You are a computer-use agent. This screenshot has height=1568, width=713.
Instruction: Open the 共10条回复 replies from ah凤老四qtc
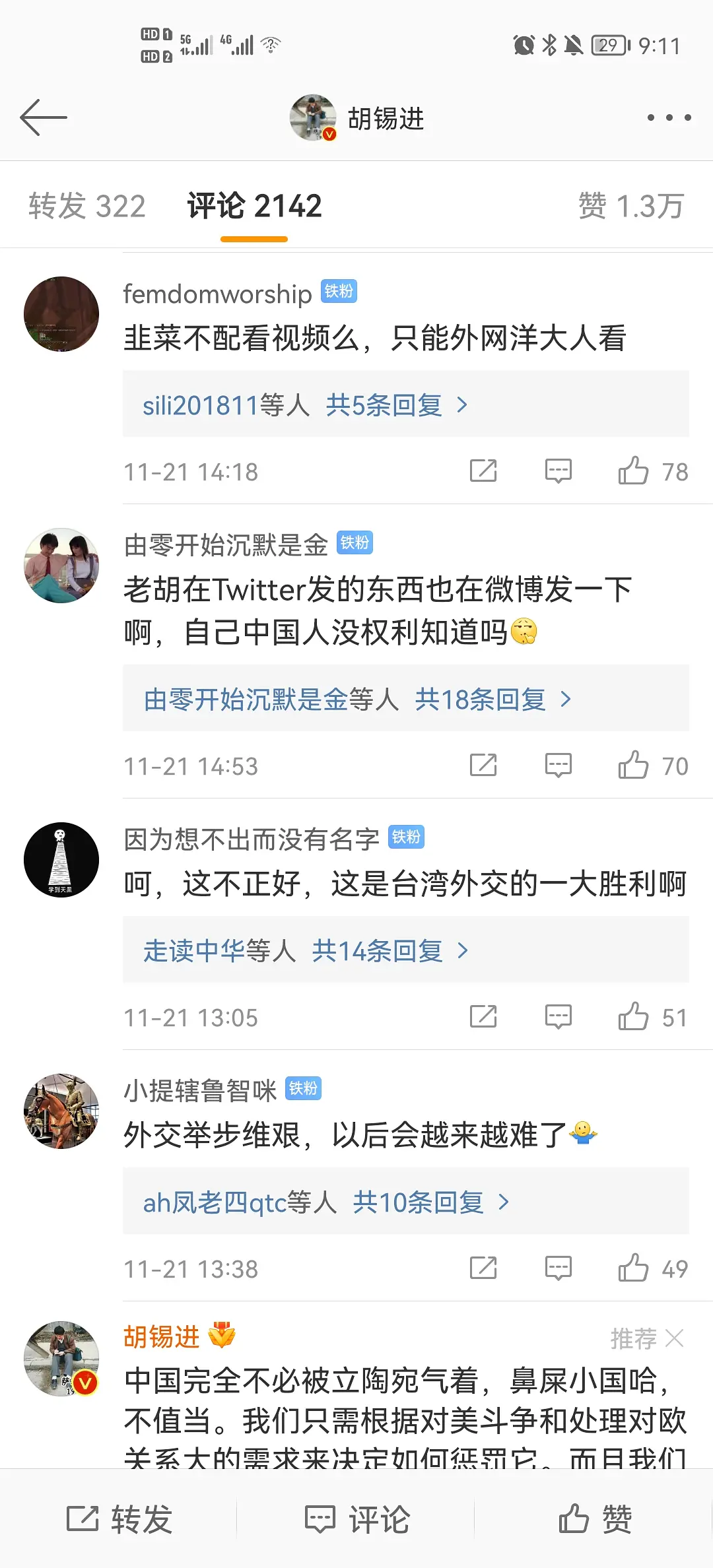point(429,1202)
